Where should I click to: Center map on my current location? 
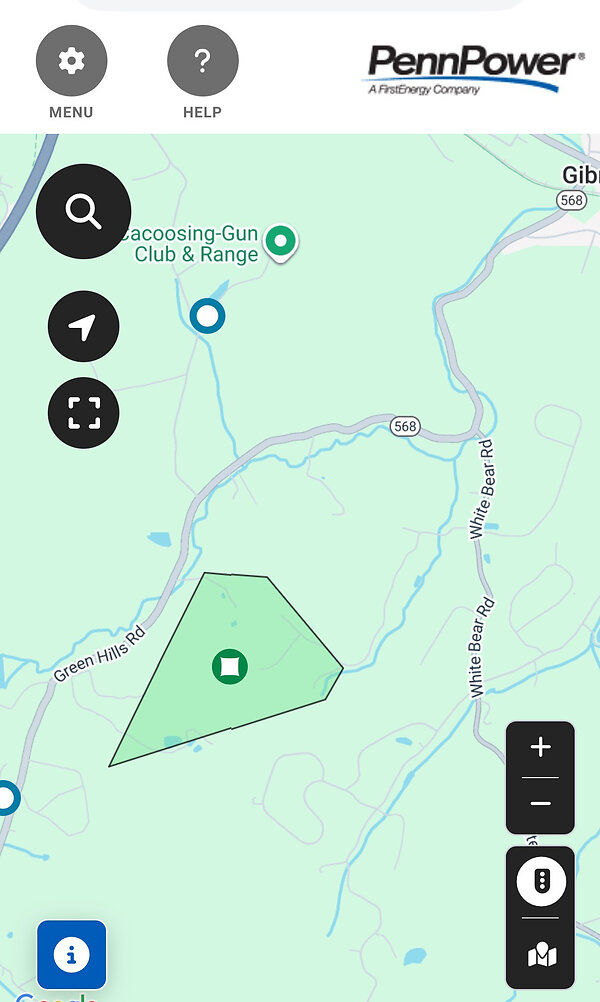click(x=84, y=327)
